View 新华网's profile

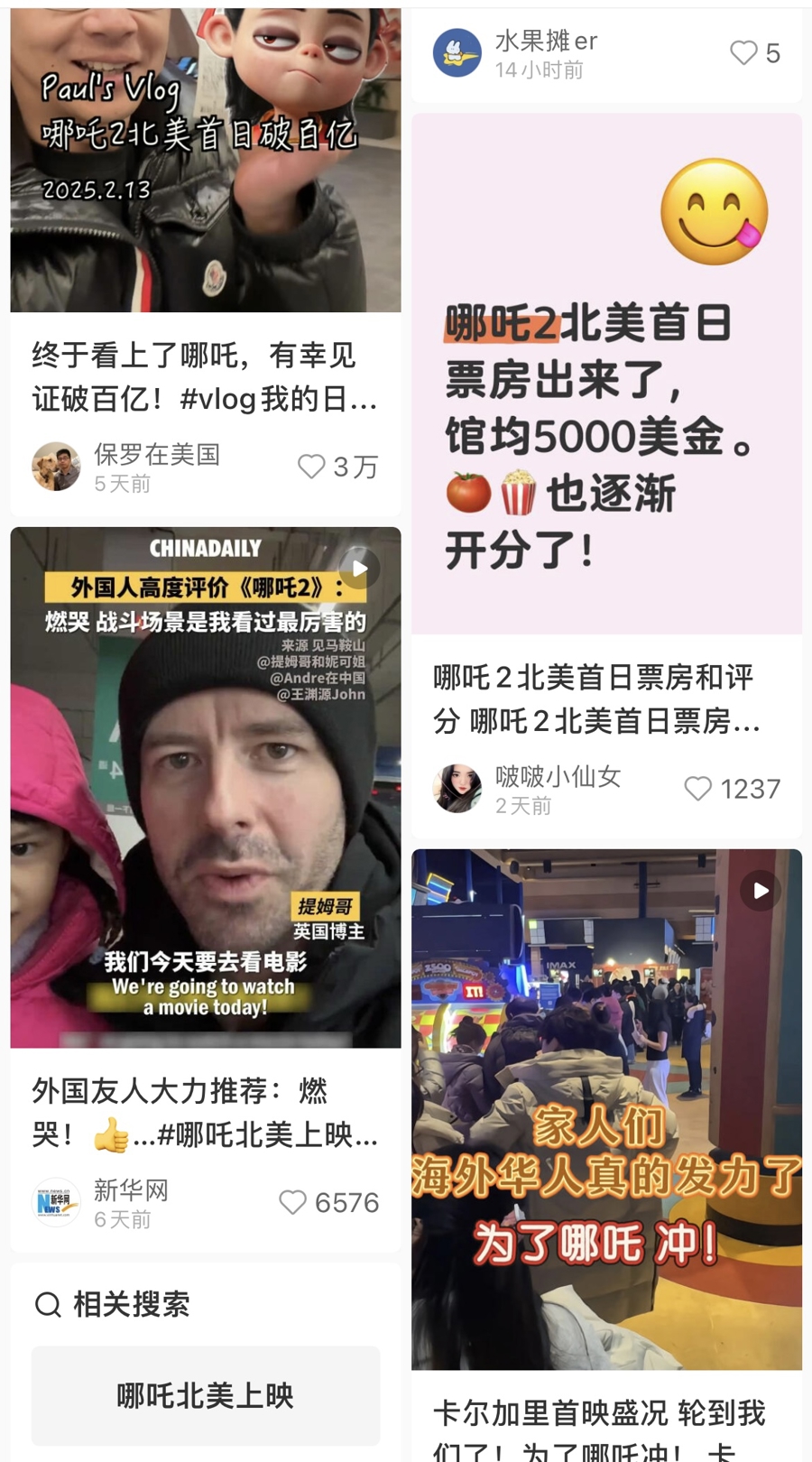[x=56, y=1202]
